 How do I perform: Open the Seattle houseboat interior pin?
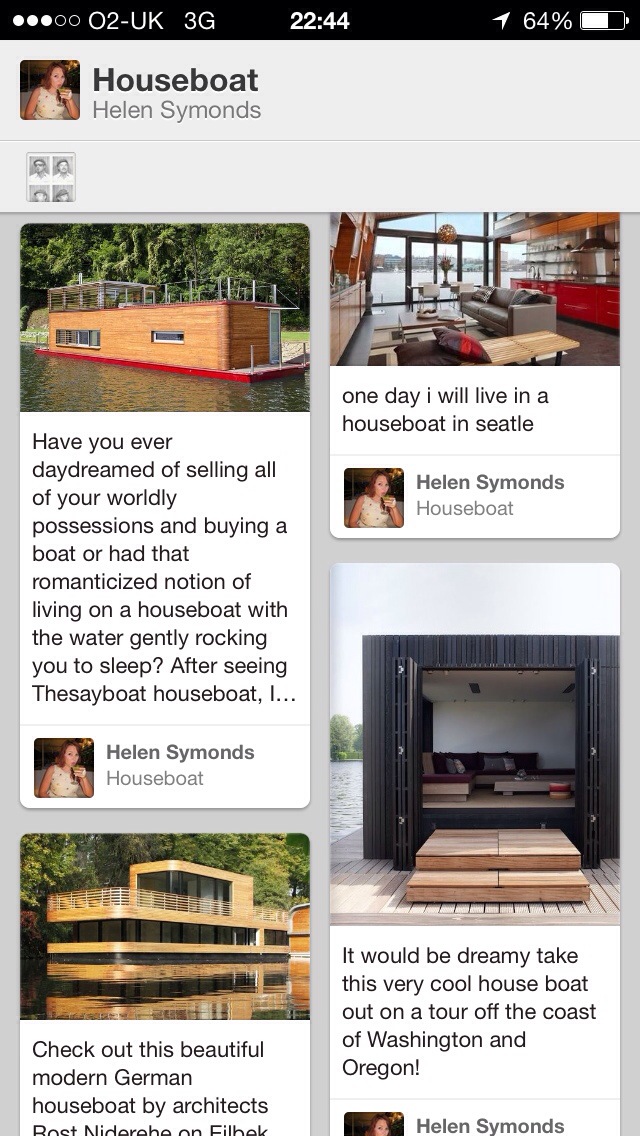475,290
